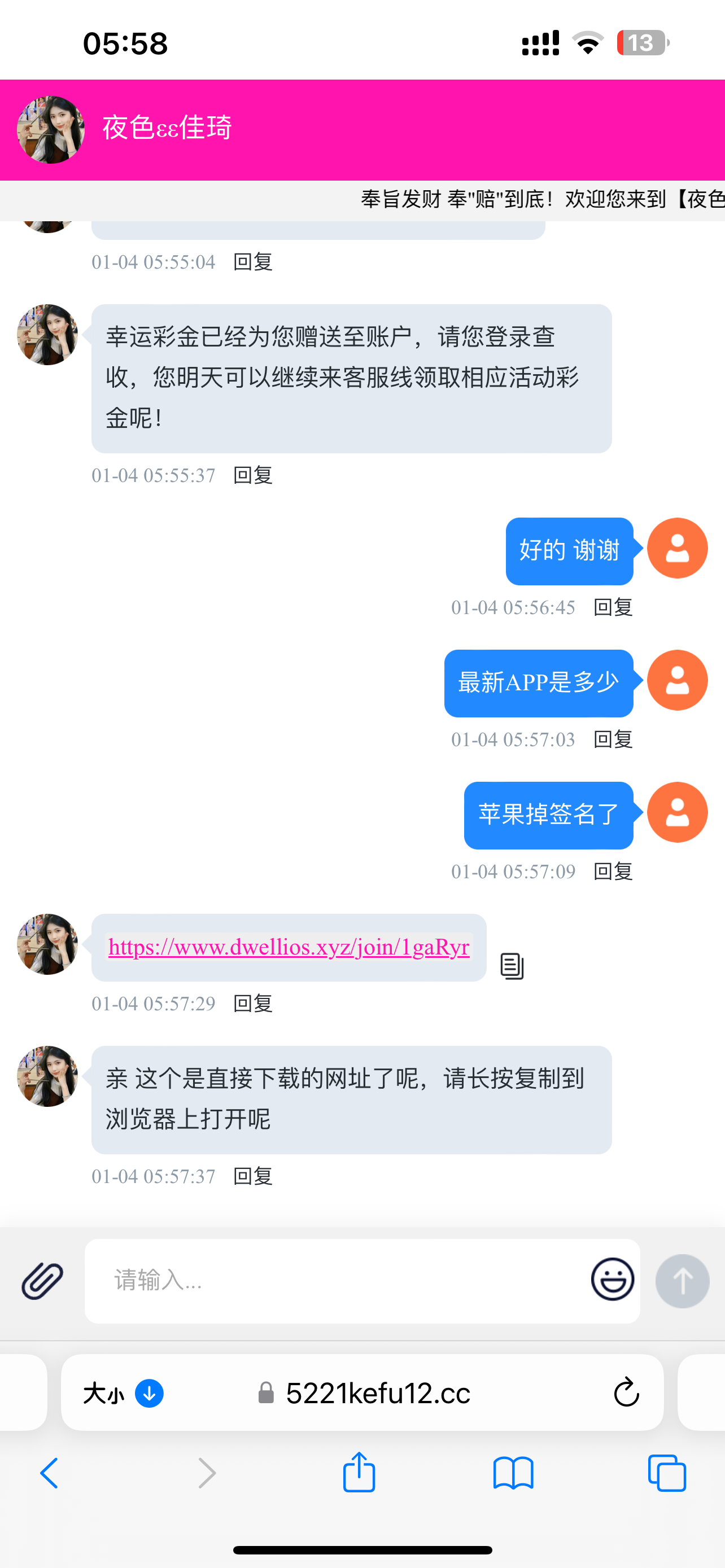Copy the link with the copy icon
The height and width of the screenshot is (1568, 725).
pyautogui.click(x=512, y=966)
